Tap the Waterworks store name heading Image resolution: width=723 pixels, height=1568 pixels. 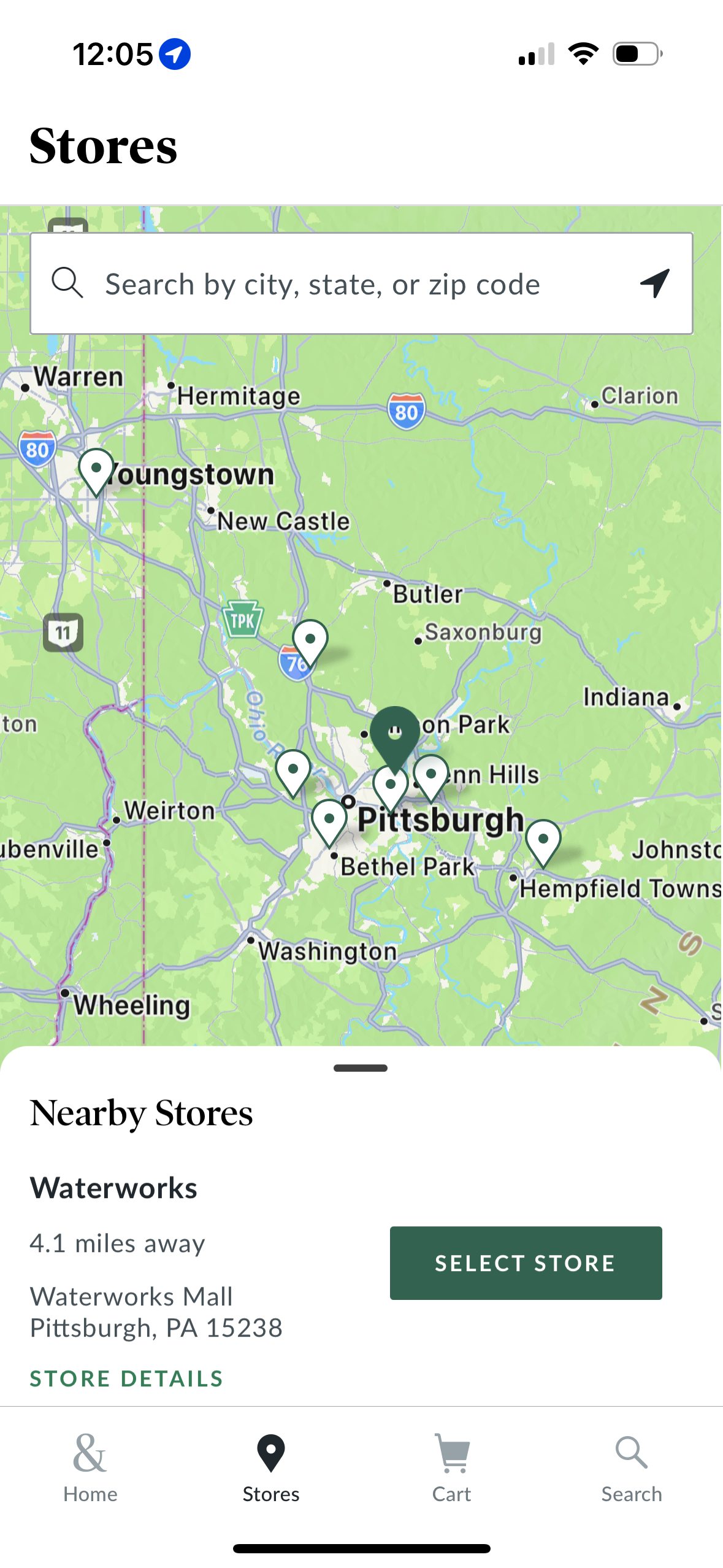pos(113,1186)
